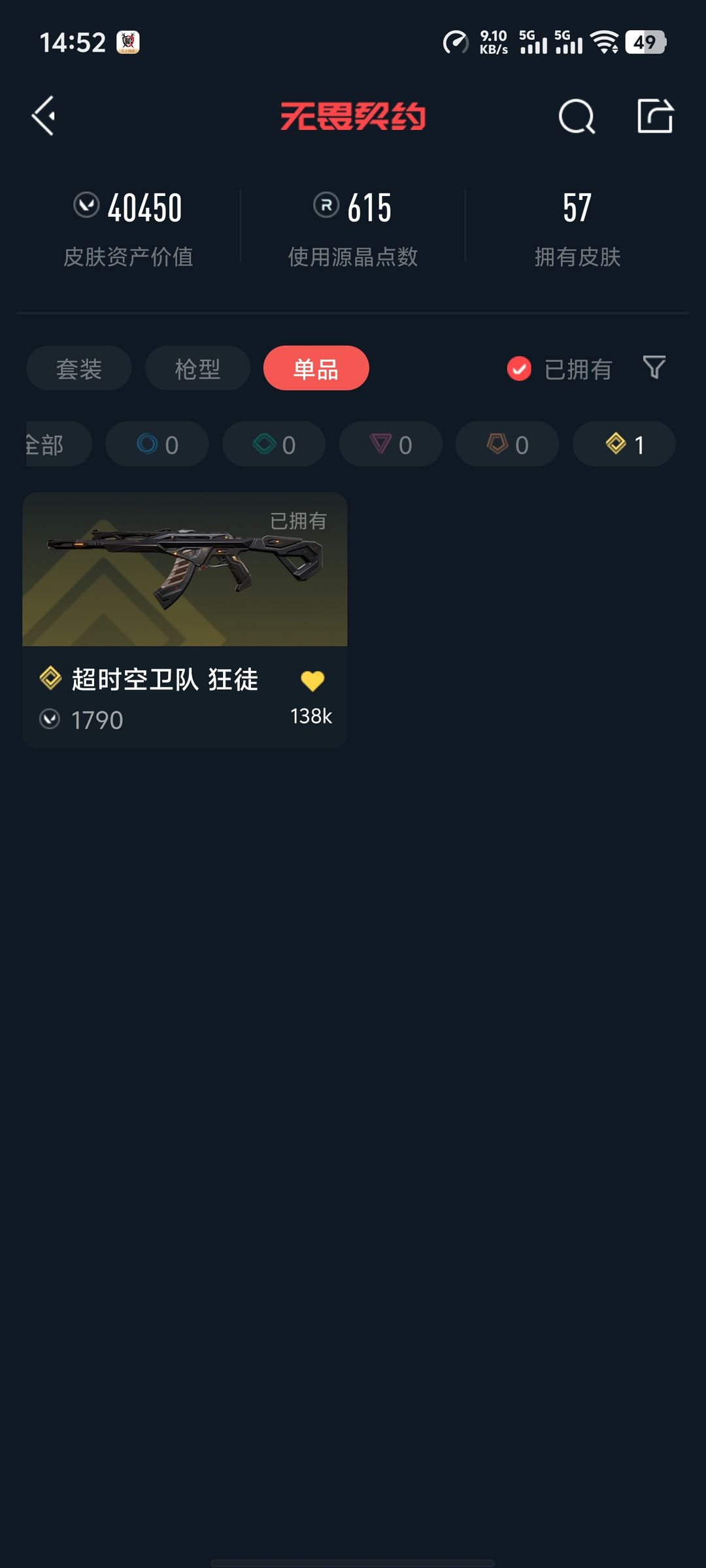Switch to the 枪型 tab
The width and height of the screenshot is (706, 1568).
coord(197,368)
